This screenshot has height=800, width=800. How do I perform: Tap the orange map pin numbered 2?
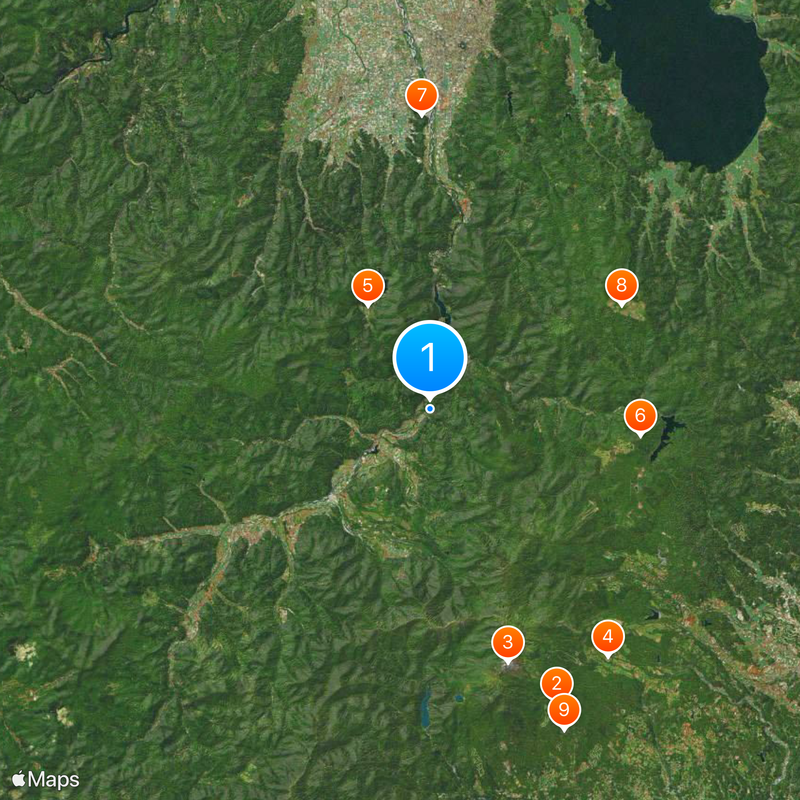[x=556, y=684]
